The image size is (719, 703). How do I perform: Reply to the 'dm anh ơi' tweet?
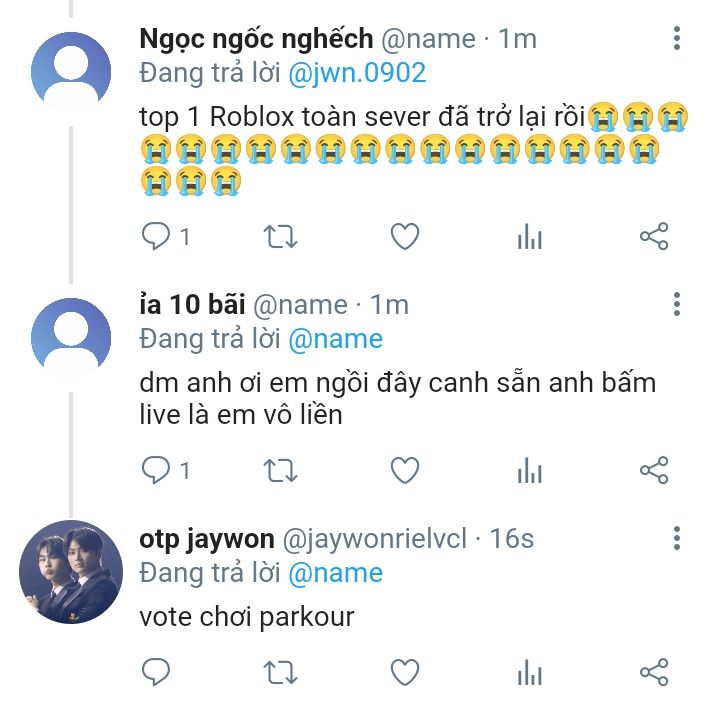coord(156,469)
